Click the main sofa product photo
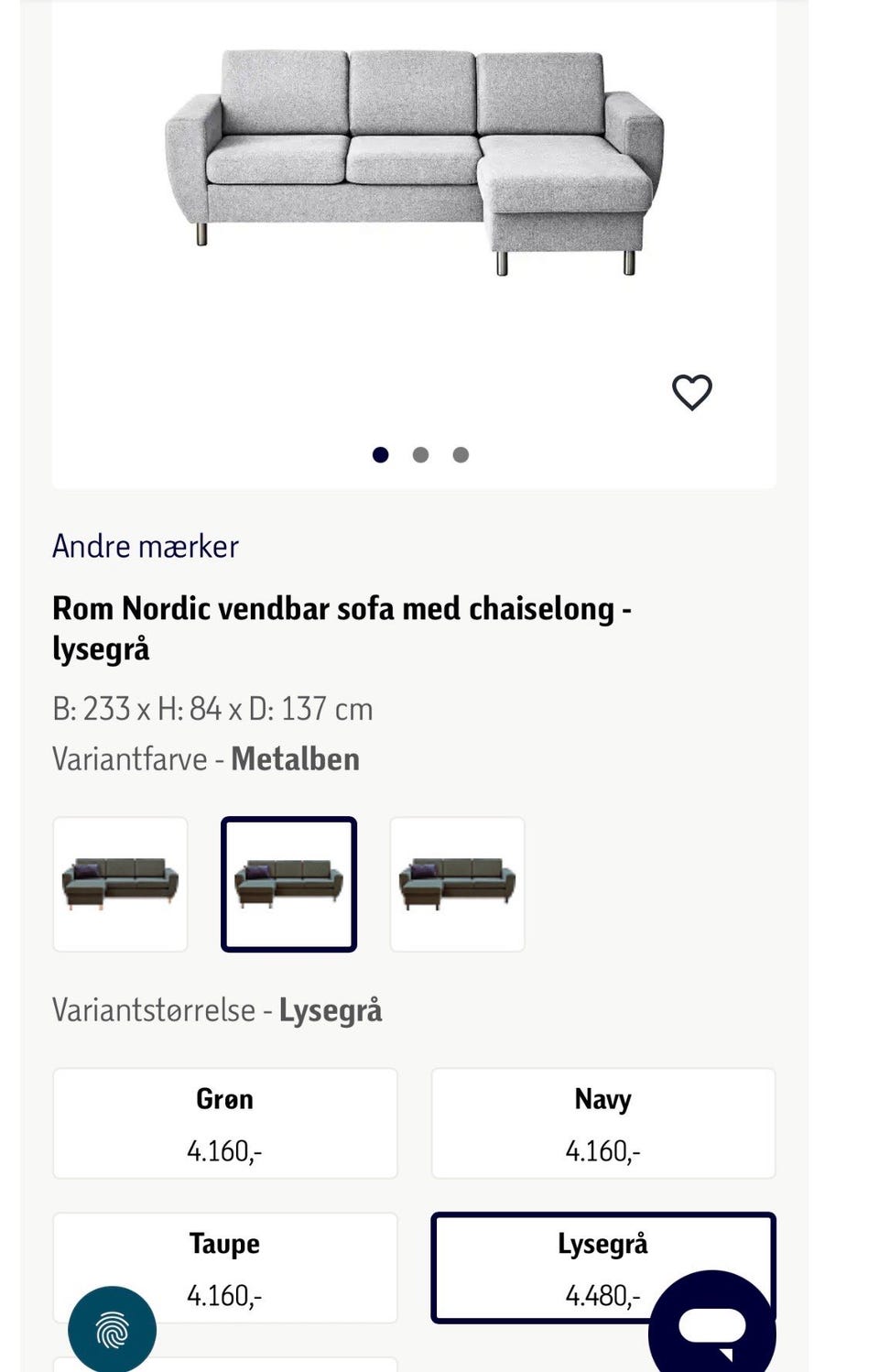The height and width of the screenshot is (1372, 879). [x=412, y=165]
